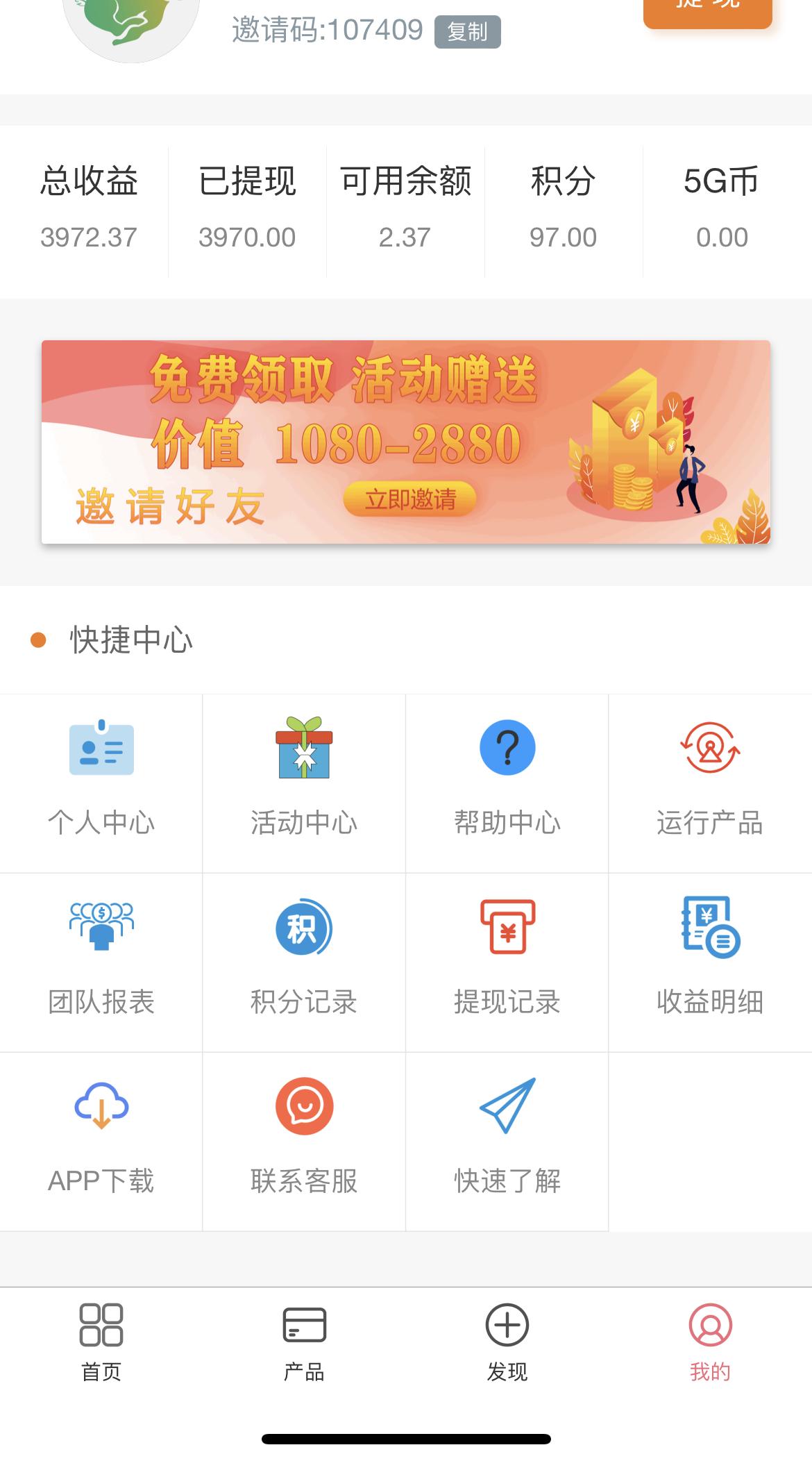812x1461 pixels.
Task: Copy invite code with 复制 button
Action: pos(468,31)
